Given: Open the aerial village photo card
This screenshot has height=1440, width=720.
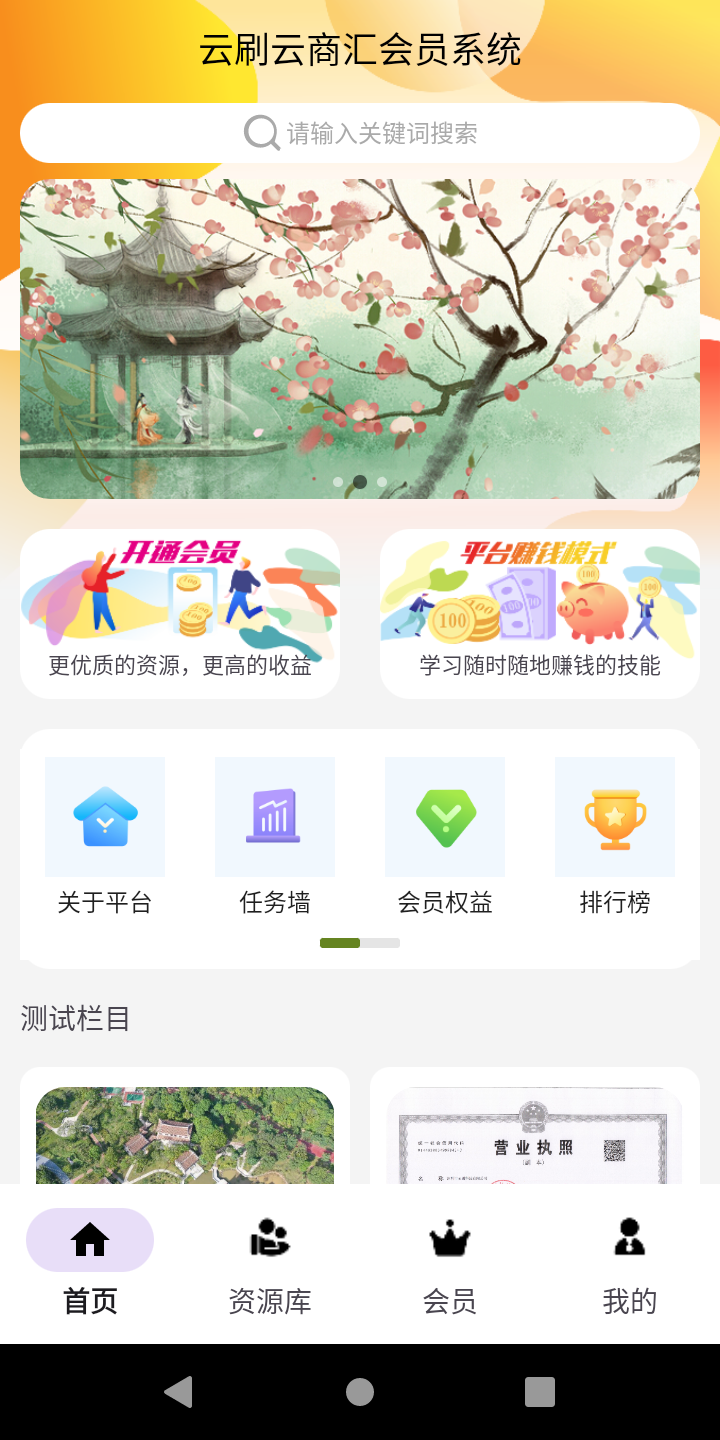Looking at the screenshot, I should pyautogui.click(x=185, y=1135).
